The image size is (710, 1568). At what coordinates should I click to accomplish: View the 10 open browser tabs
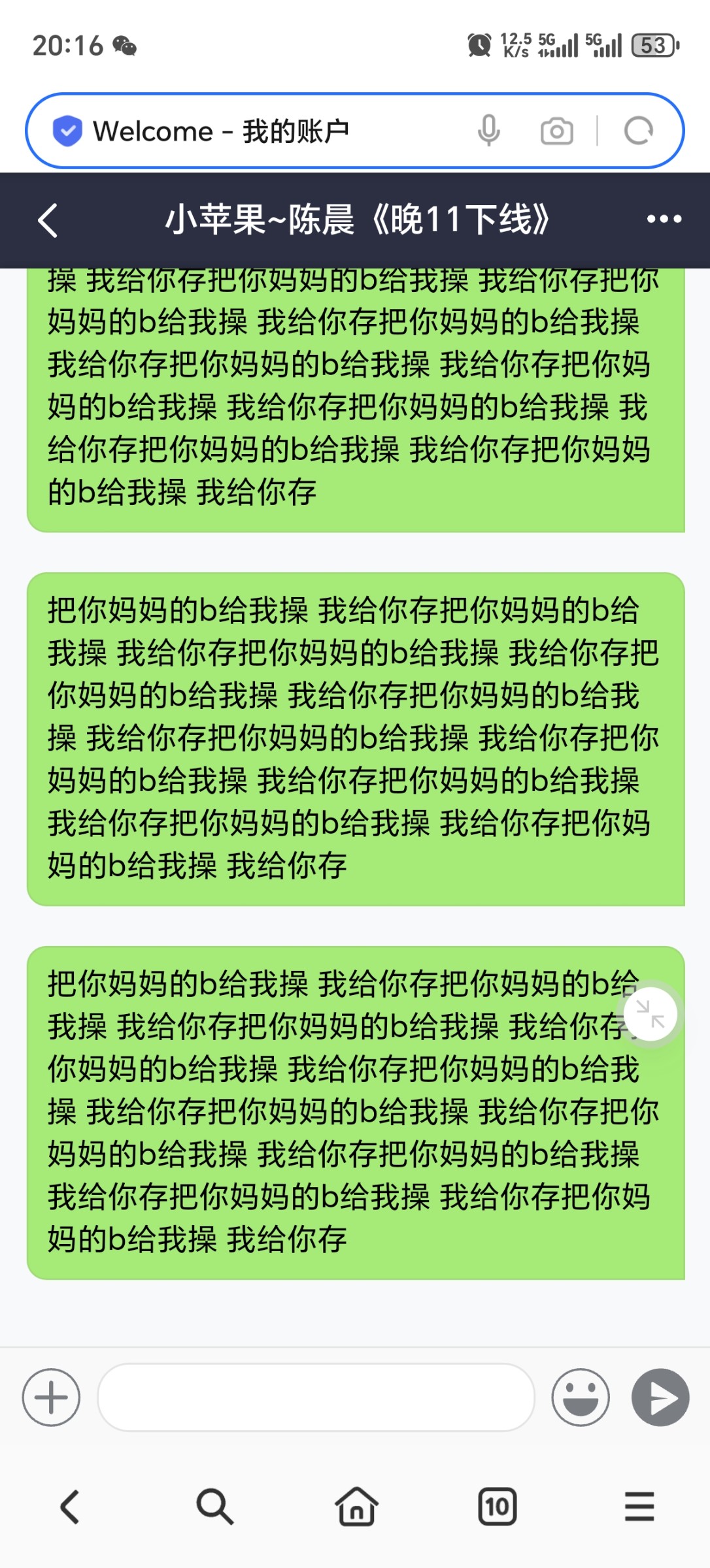(498, 1507)
